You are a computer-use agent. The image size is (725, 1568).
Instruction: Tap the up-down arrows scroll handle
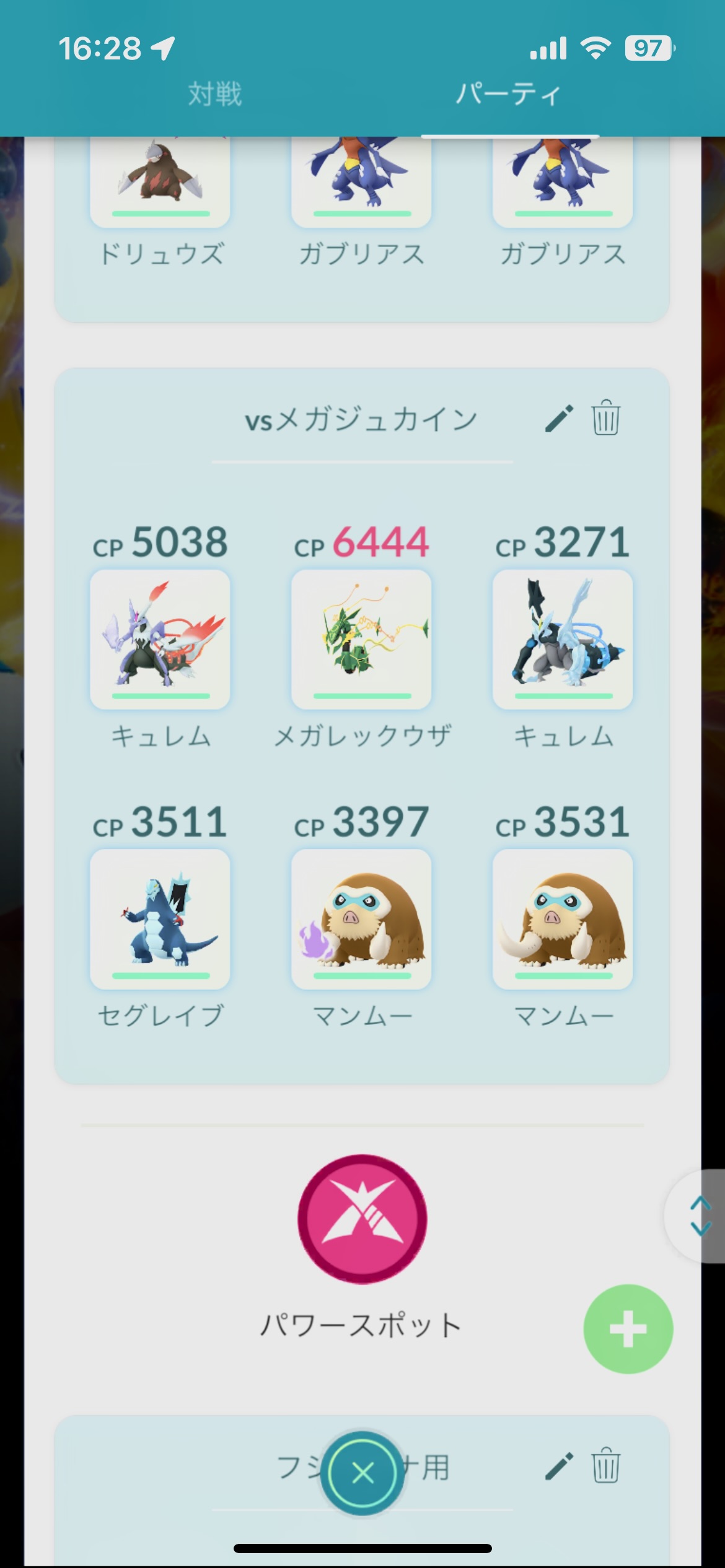tap(700, 1216)
